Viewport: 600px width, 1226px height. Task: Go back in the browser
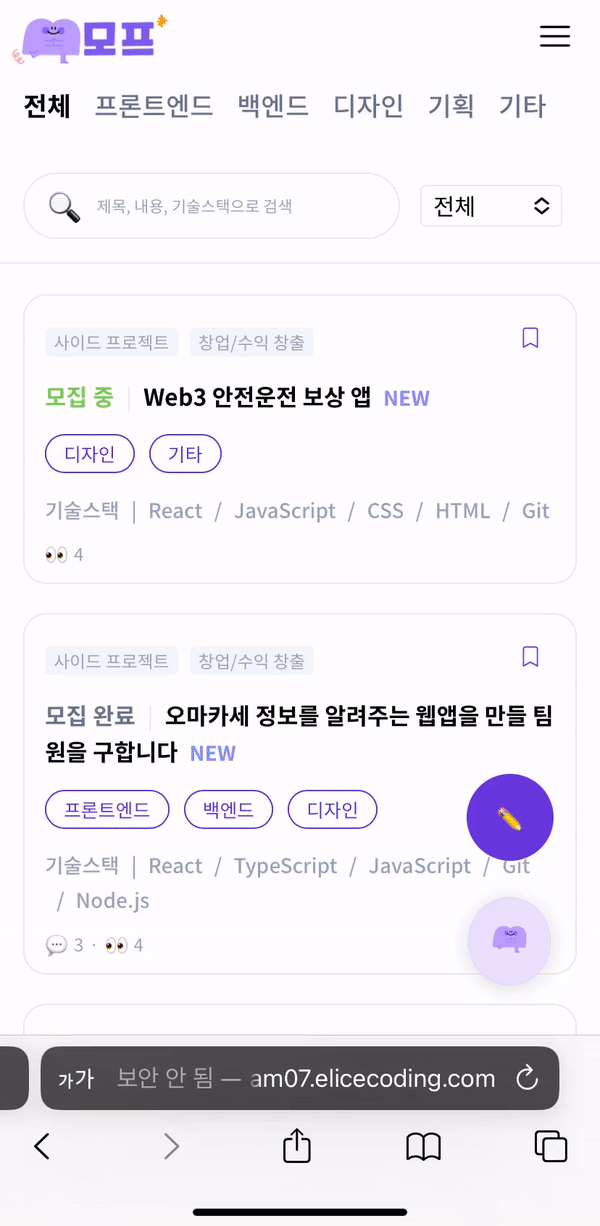(42, 1146)
